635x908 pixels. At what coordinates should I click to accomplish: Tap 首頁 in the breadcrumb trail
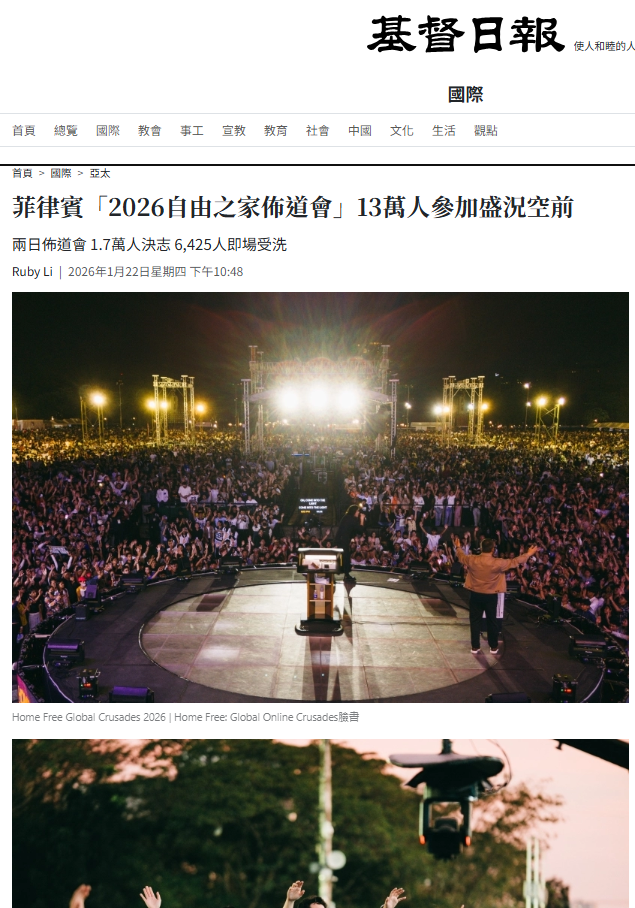pyautogui.click(x=22, y=173)
